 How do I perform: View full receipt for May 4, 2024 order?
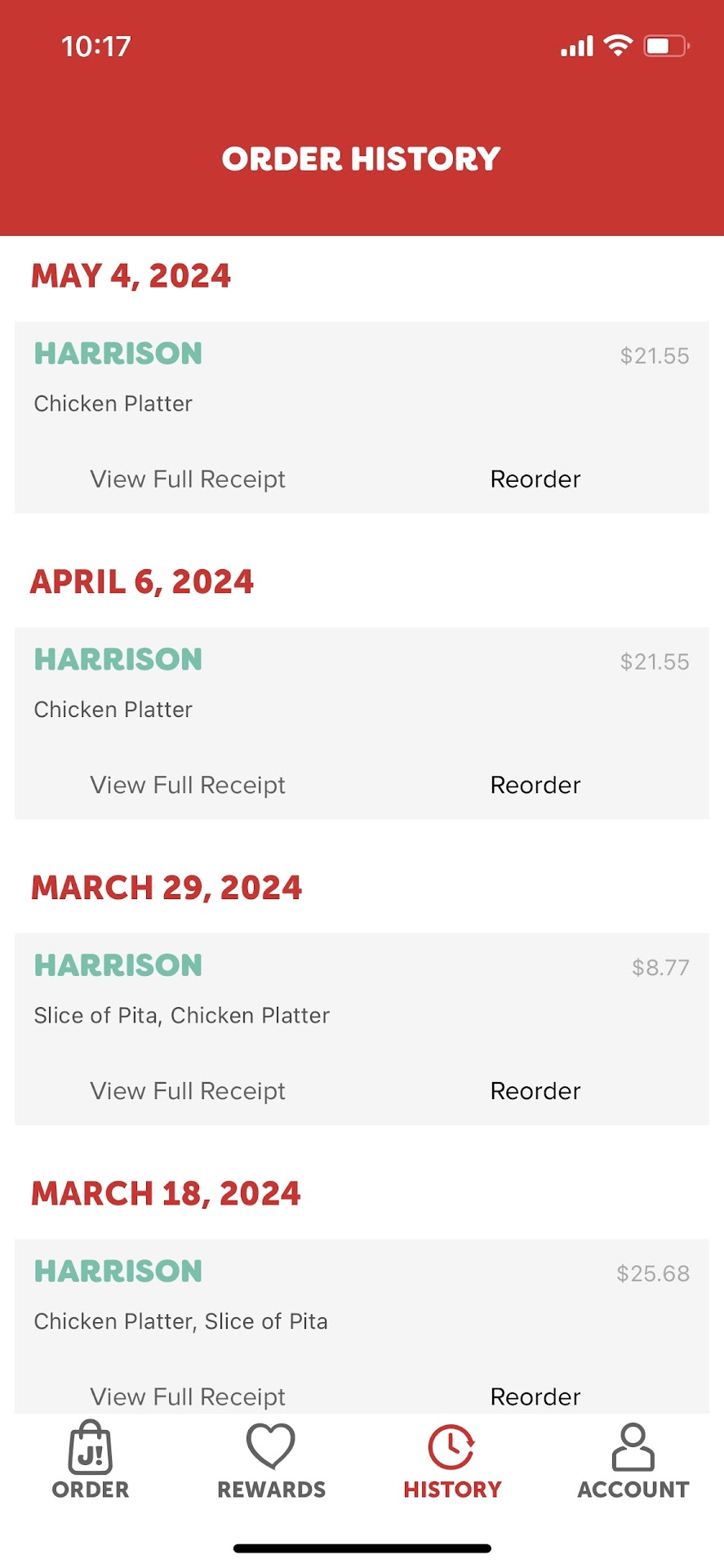(x=188, y=479)
